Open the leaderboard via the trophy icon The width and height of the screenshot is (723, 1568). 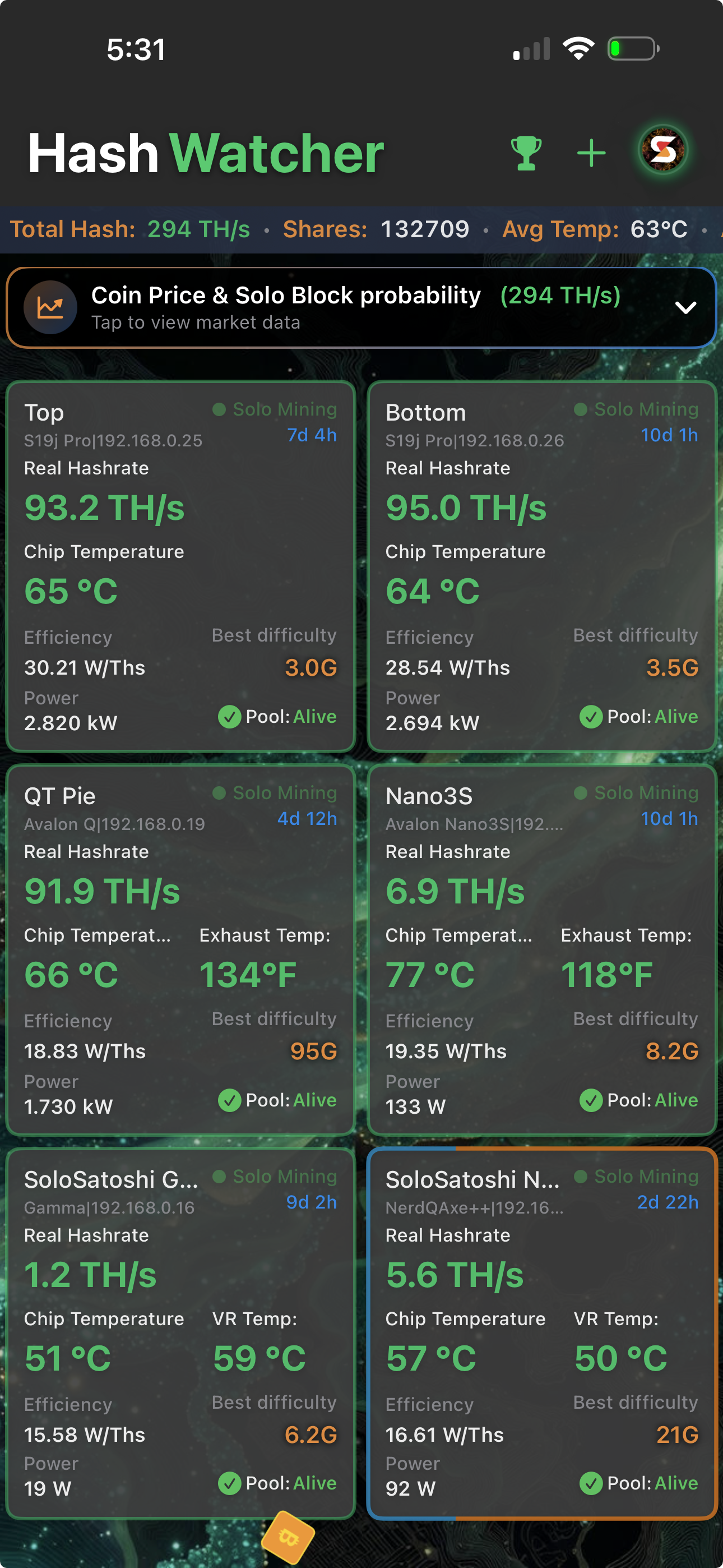(x=526, y=154)
